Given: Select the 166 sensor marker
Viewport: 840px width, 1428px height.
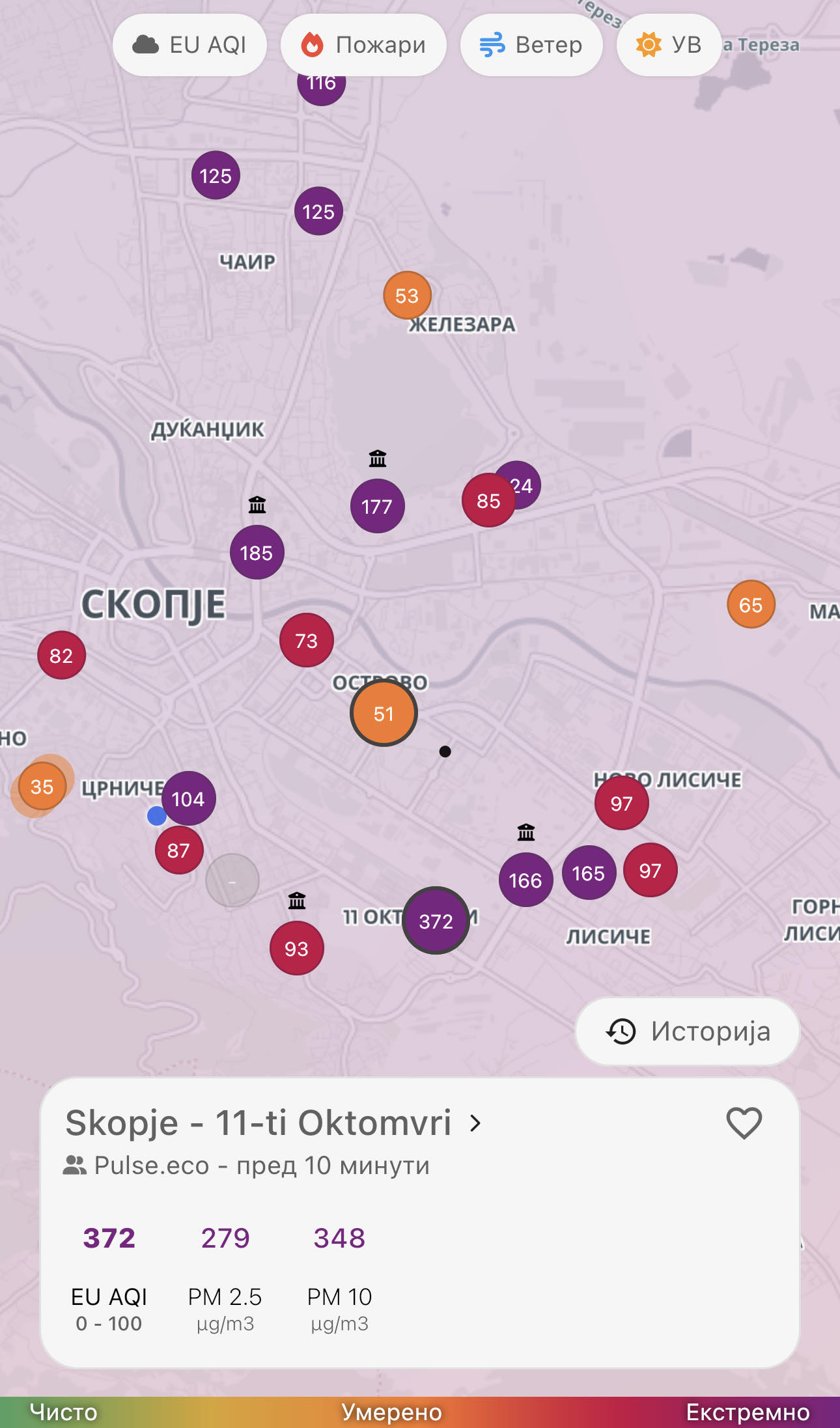Looking at the screenshot, I should (525, 880).
